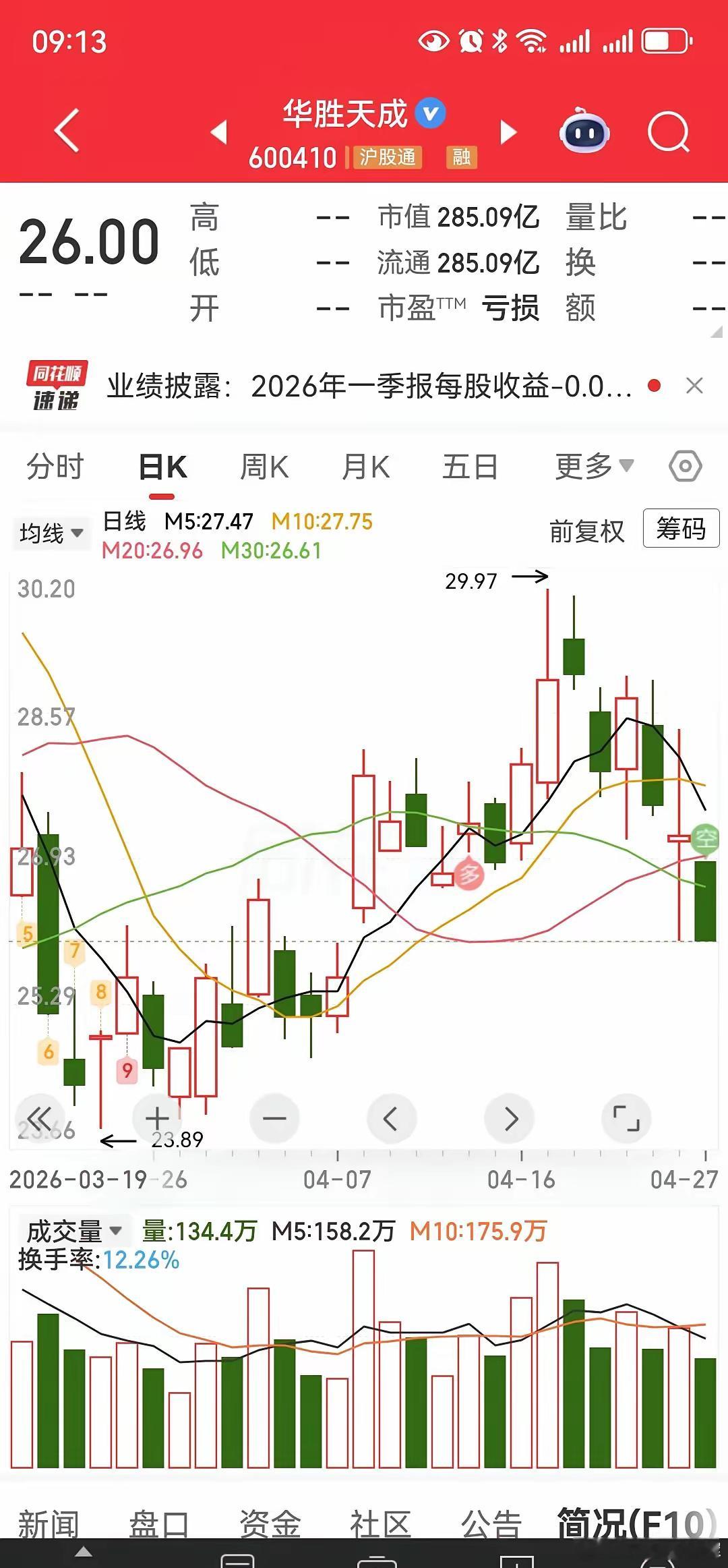The width and height of the screenshot is (728, 1568).
Task: Open the 均线 moving average selector
Action: click(51, 533)
